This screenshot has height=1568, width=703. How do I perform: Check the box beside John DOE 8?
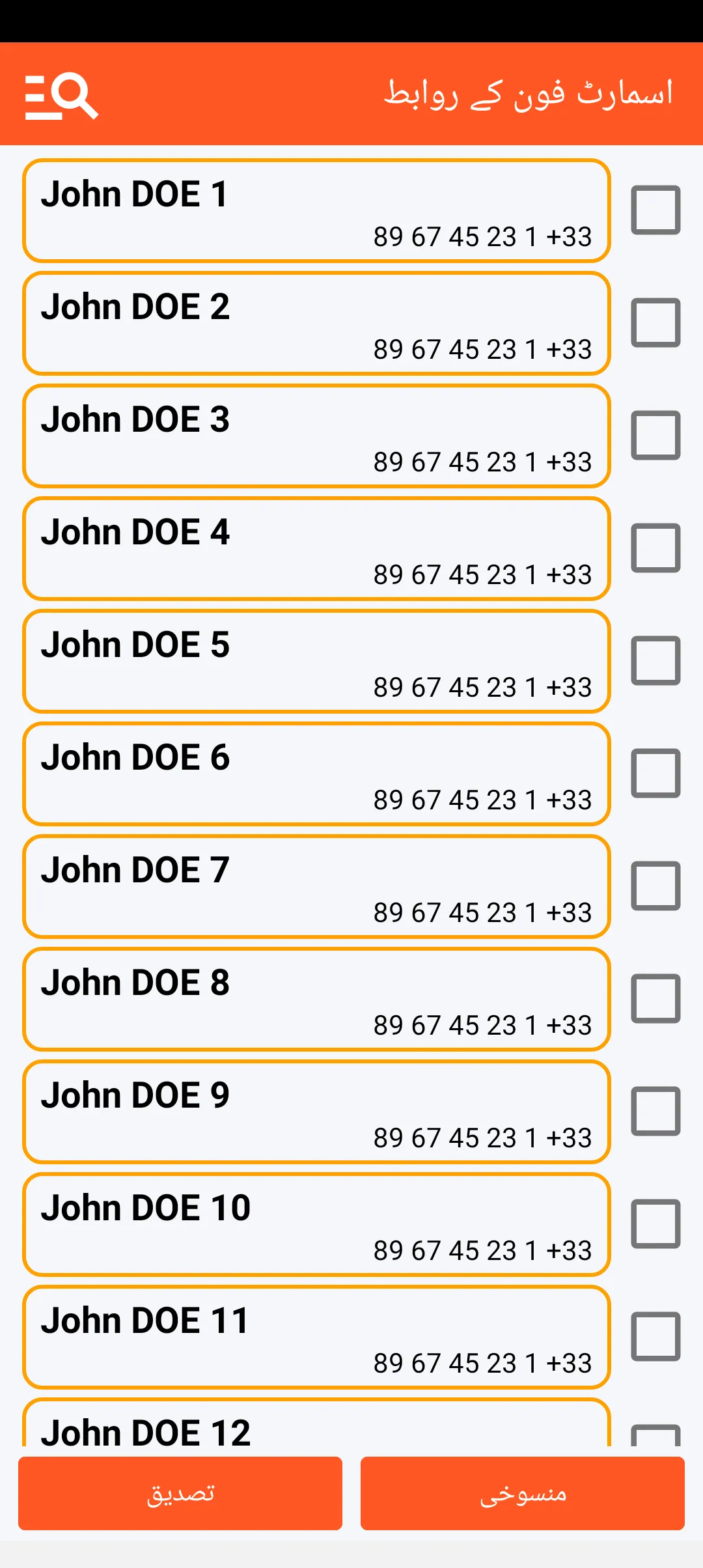click(655, 998)
